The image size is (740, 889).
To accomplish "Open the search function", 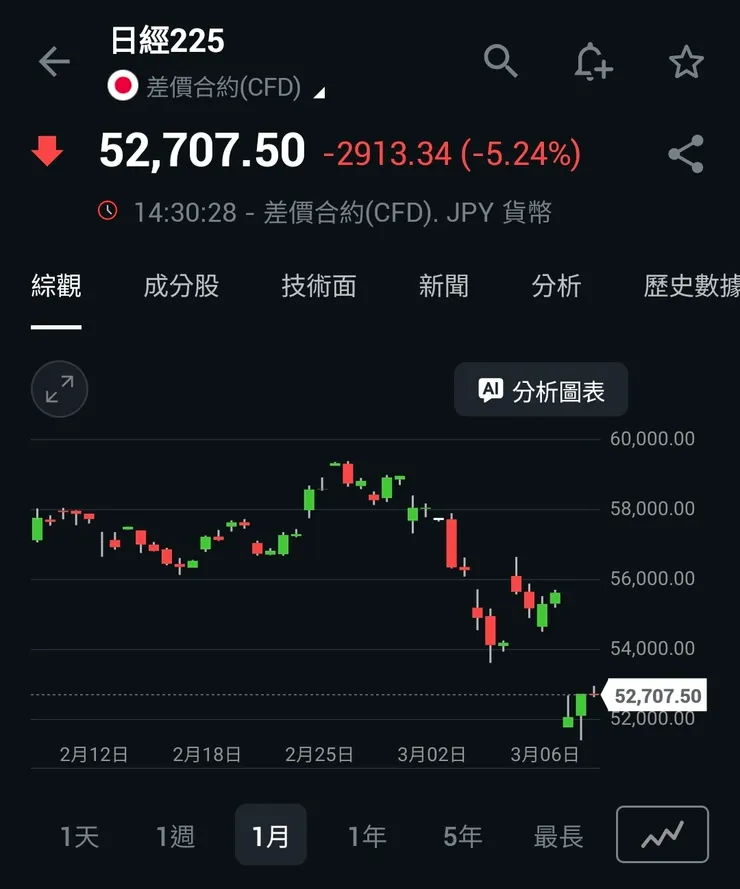I will pos(501,61).
